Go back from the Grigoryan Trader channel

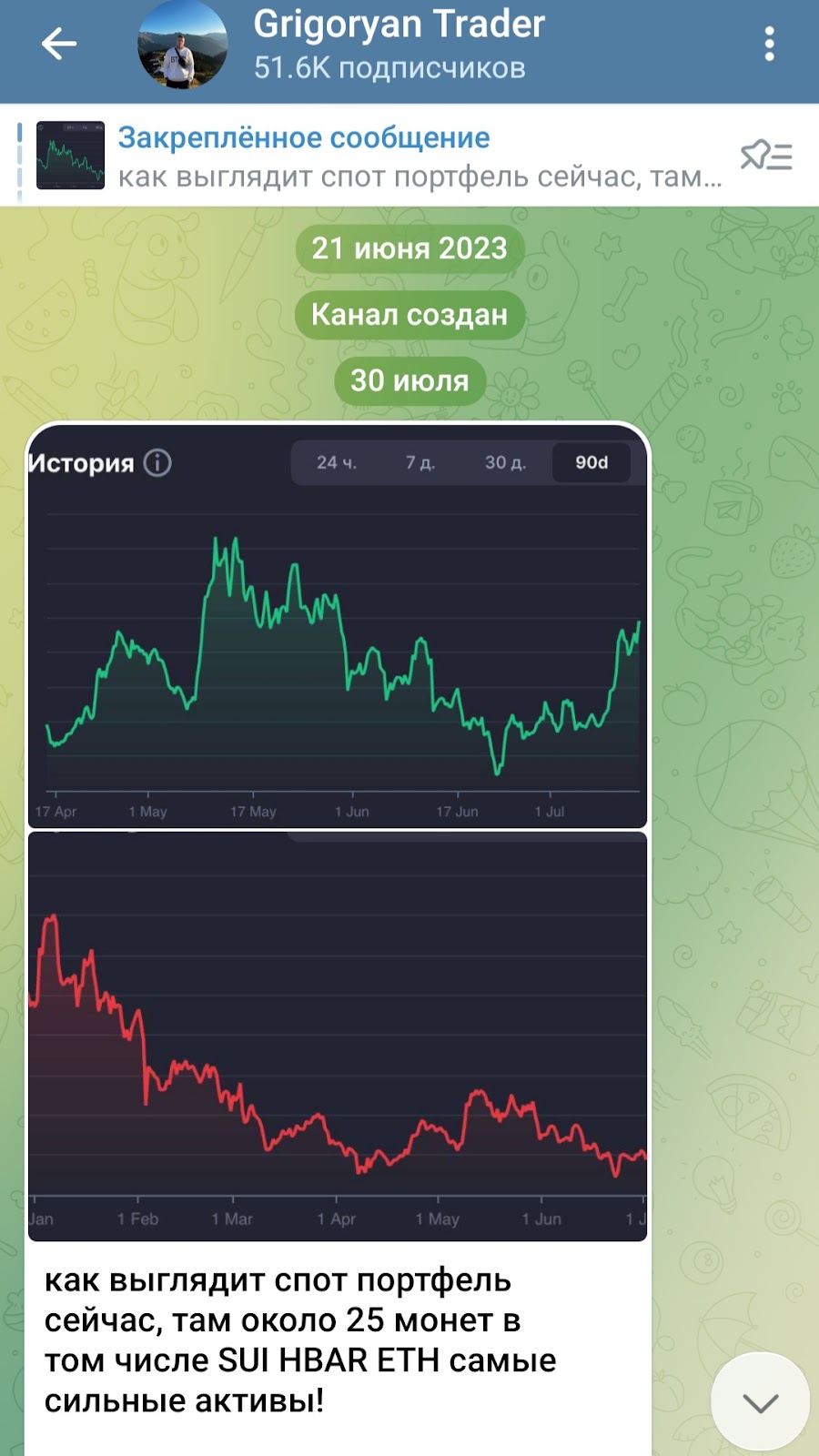59,44
